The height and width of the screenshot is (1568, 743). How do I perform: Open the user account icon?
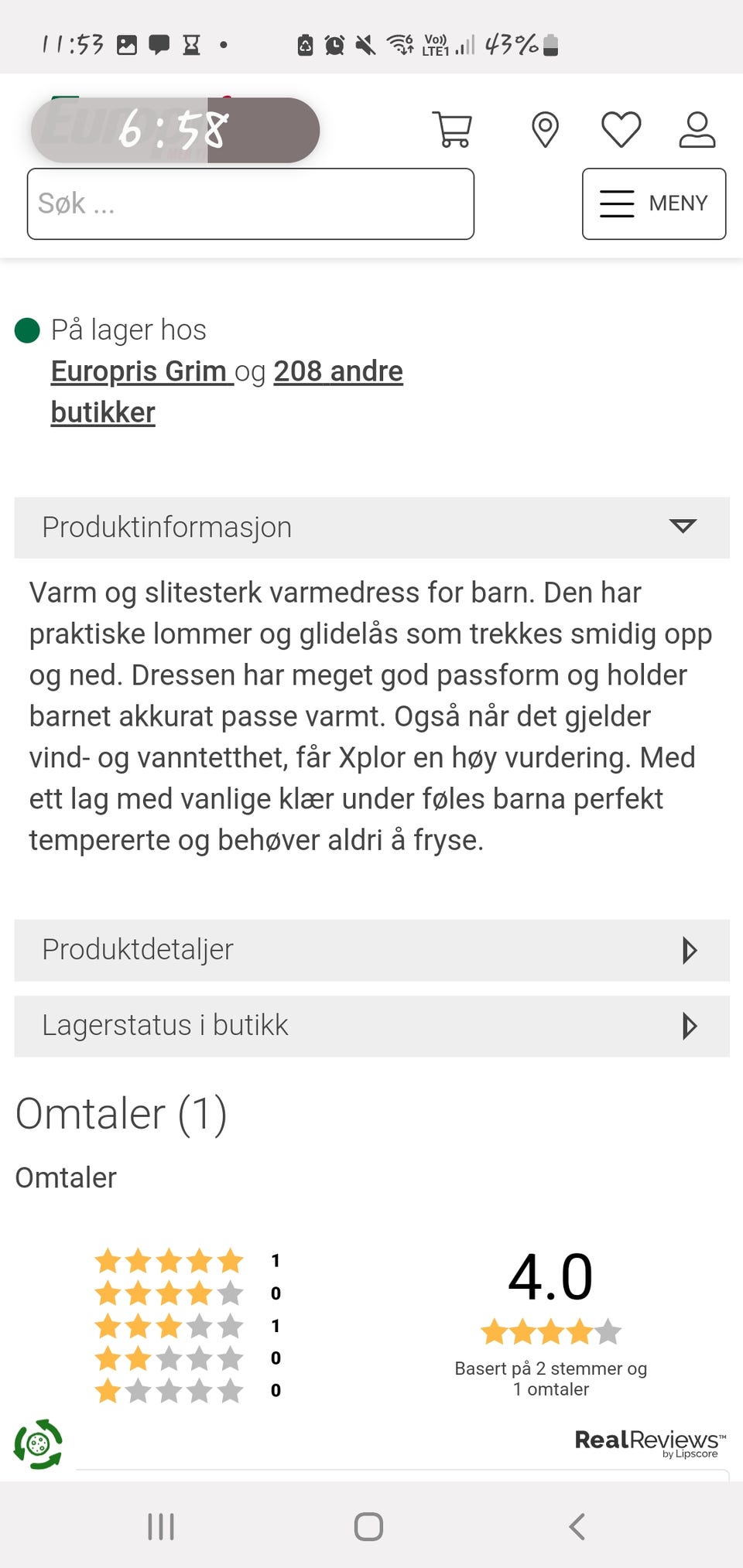696,129
